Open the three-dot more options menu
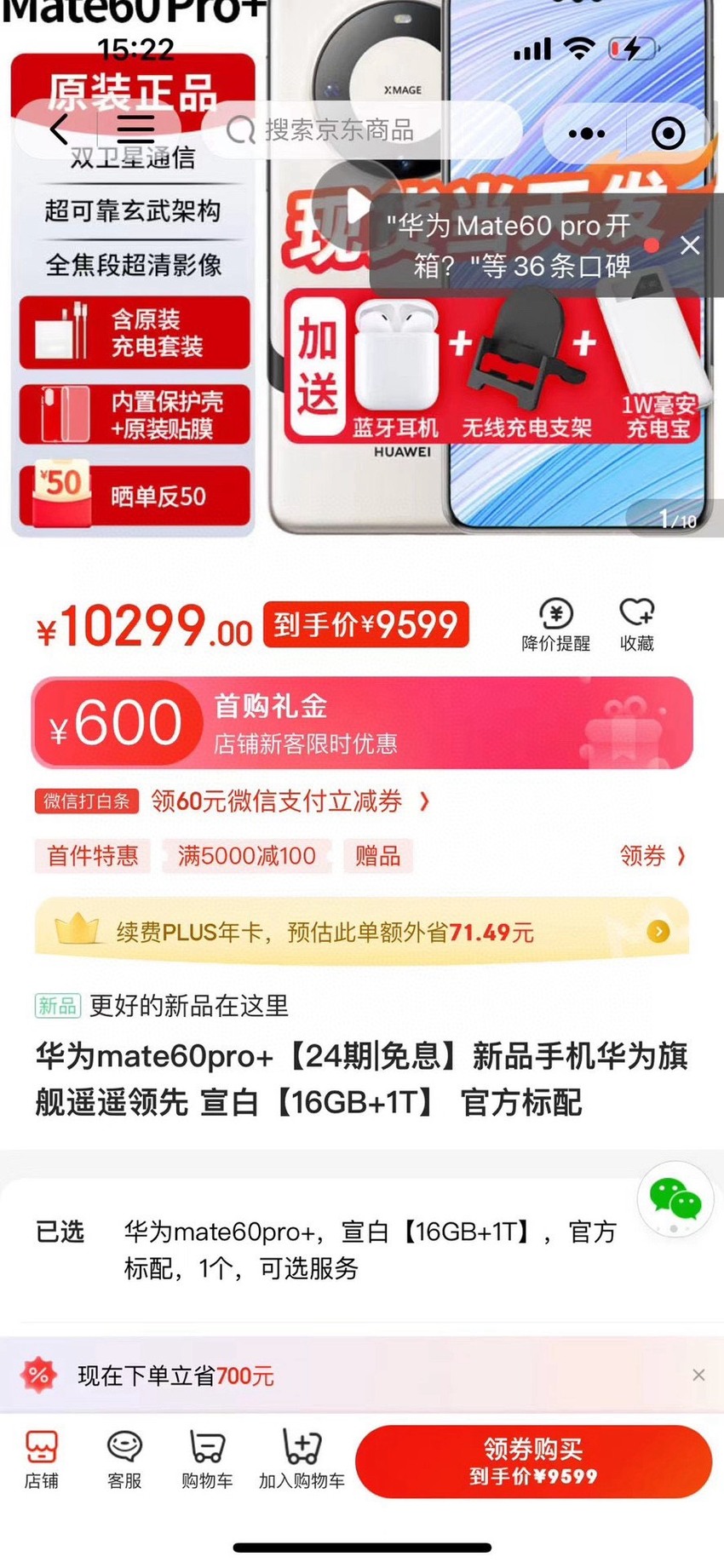The width and height of the screenshot is (724, 1568). (586, 134)
